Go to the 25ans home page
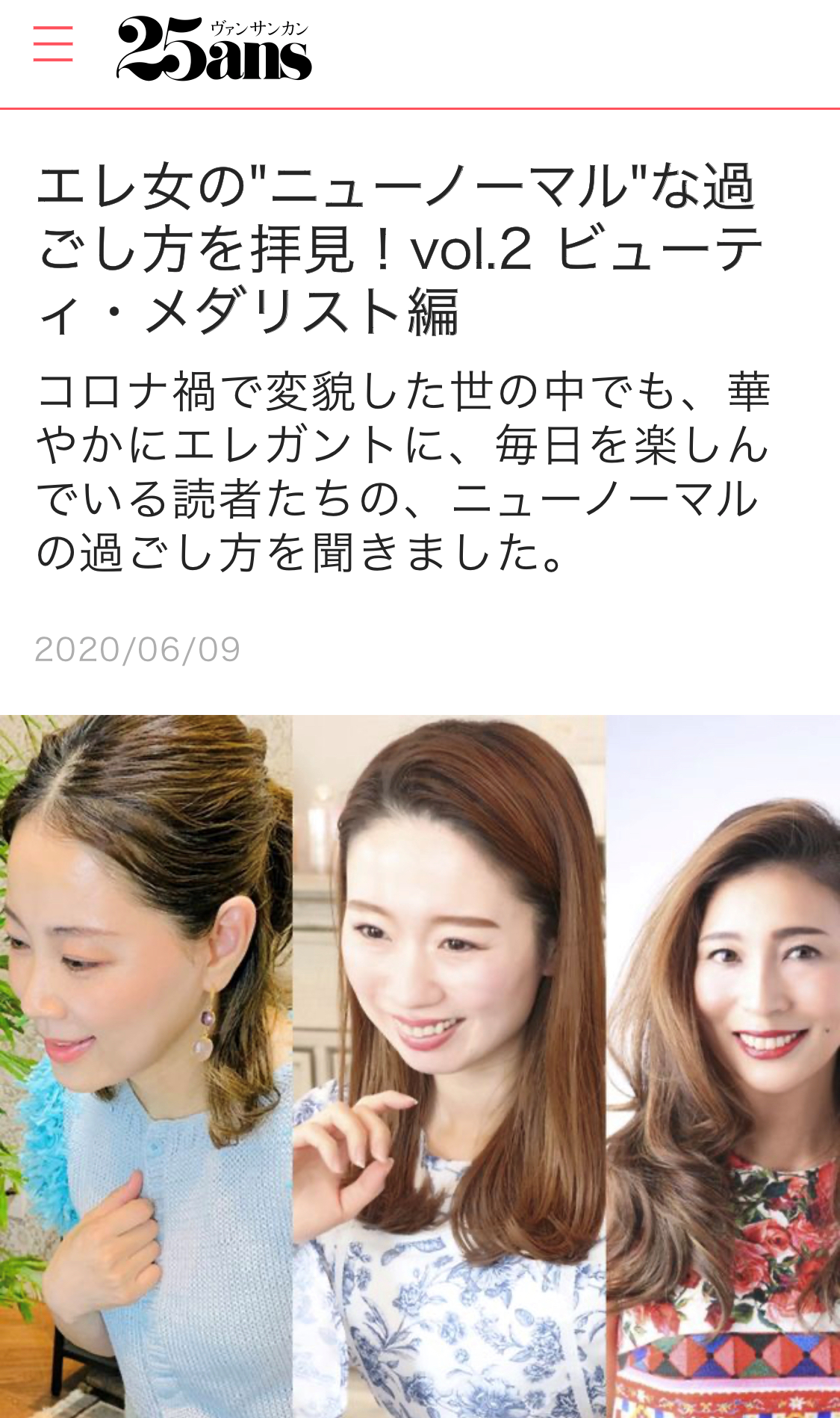Screen dimensions: 840x1418 pyautogui.click(x=214, y=49)
